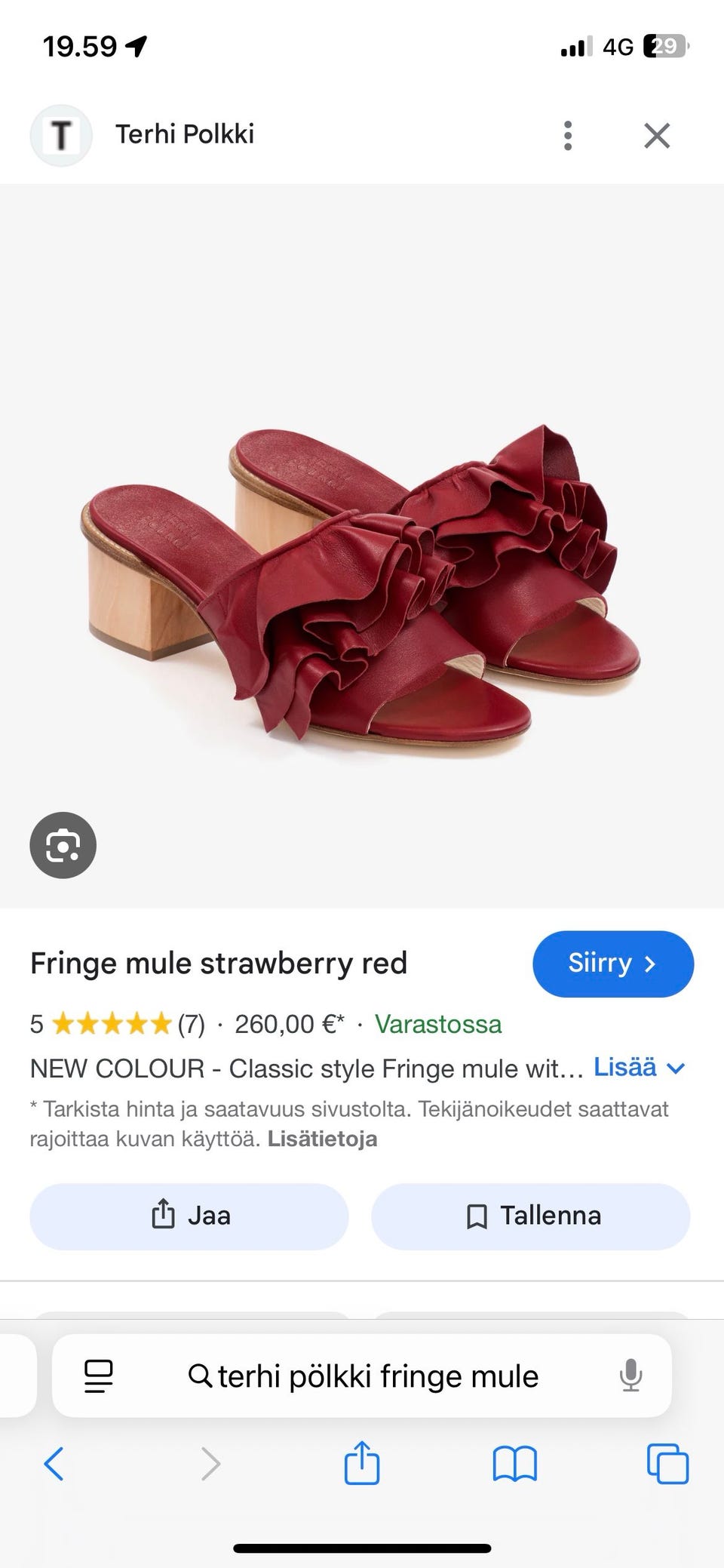Search the shoe image with Lens
The image size is (724, 1568).
point(63,845)
